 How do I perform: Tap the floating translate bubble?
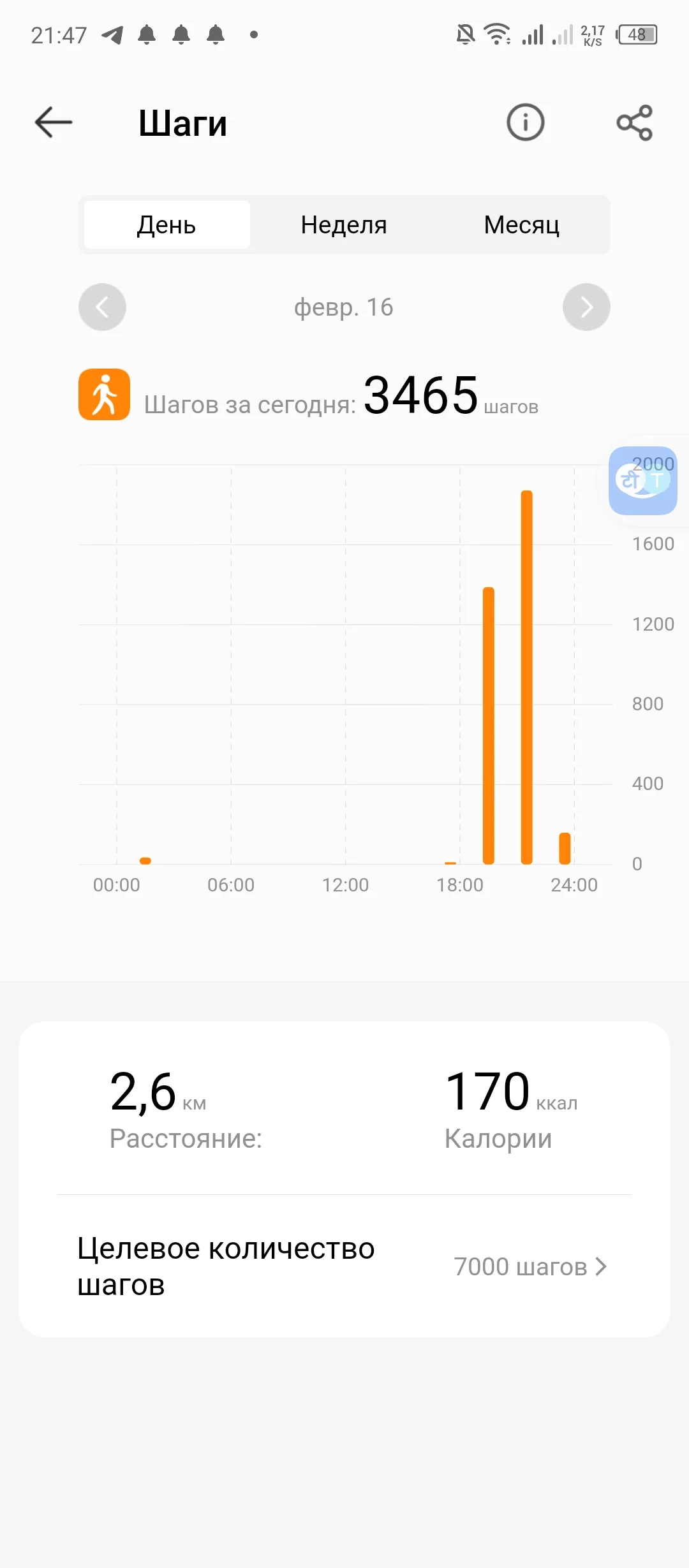642,481
